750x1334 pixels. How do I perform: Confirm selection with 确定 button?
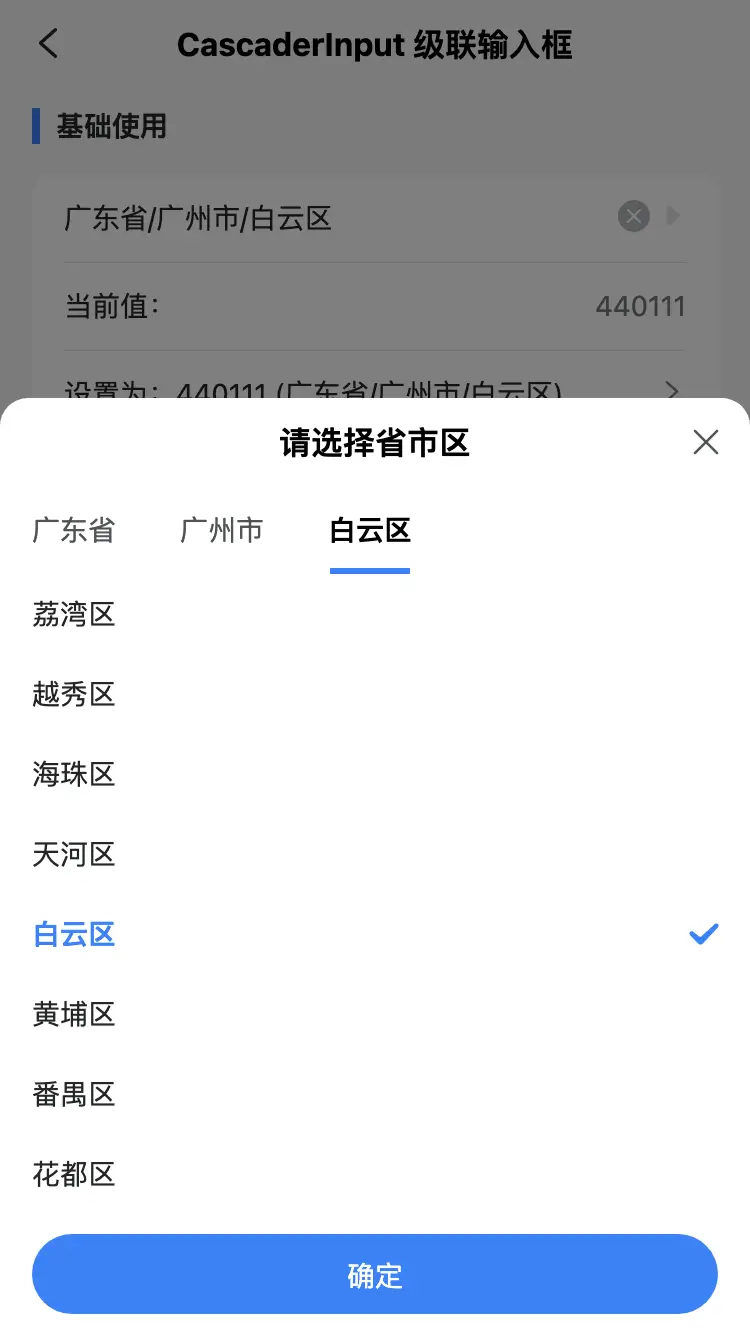(x=375, y=1274)
